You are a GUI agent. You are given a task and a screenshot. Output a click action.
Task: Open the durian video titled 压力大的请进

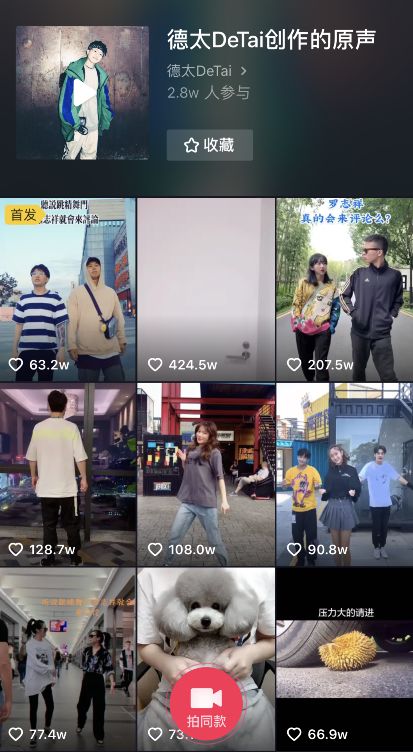pyautogui.click(x=345, y=659)
